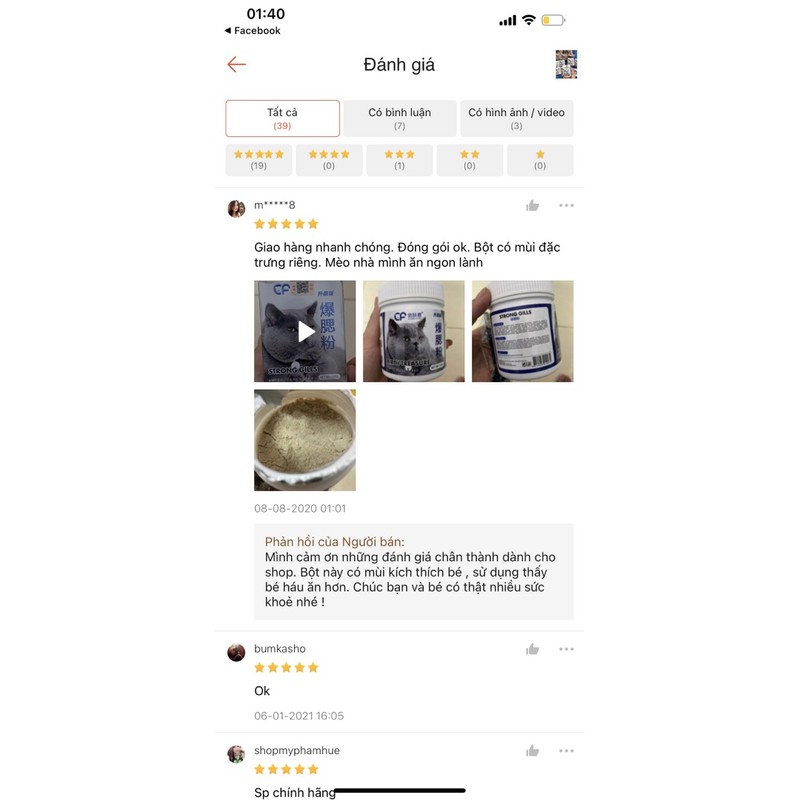This screenshot has width=800, height=800.
Task: Select the Tất cả reviews filter
Action: pyautogui.click(x=282, y=118)
